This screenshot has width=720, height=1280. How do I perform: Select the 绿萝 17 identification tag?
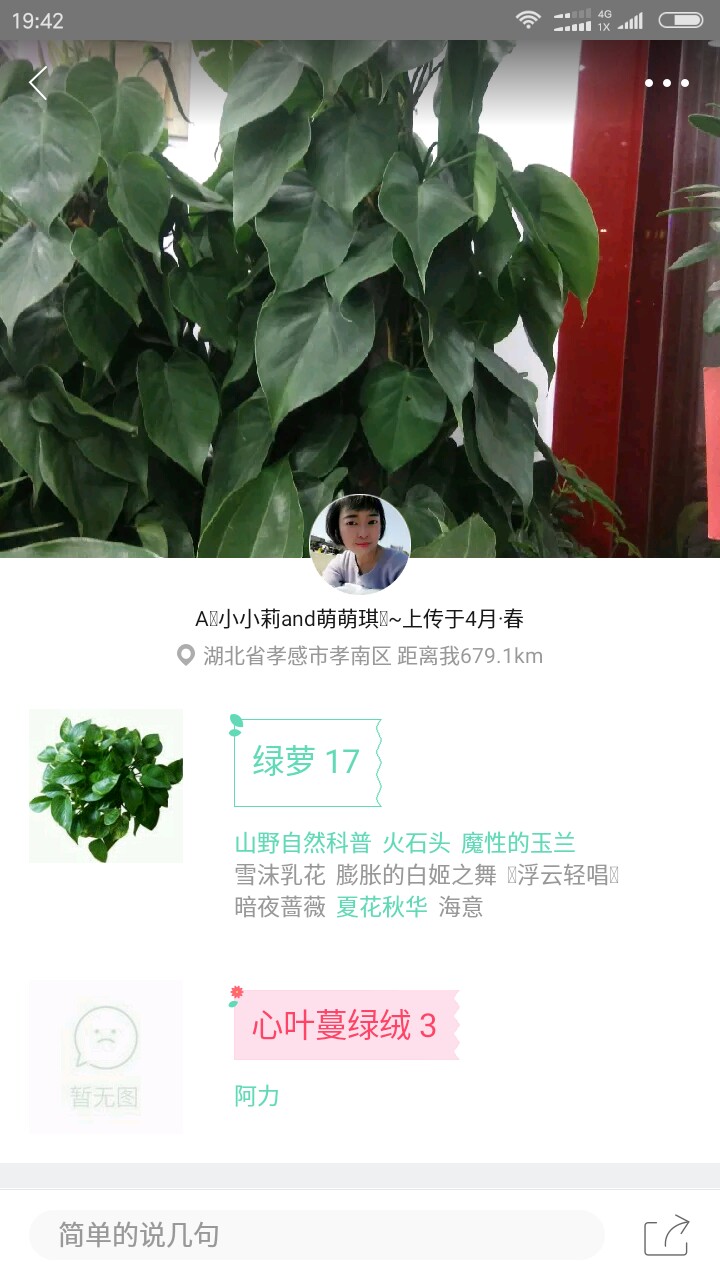(x=306, y=762)
